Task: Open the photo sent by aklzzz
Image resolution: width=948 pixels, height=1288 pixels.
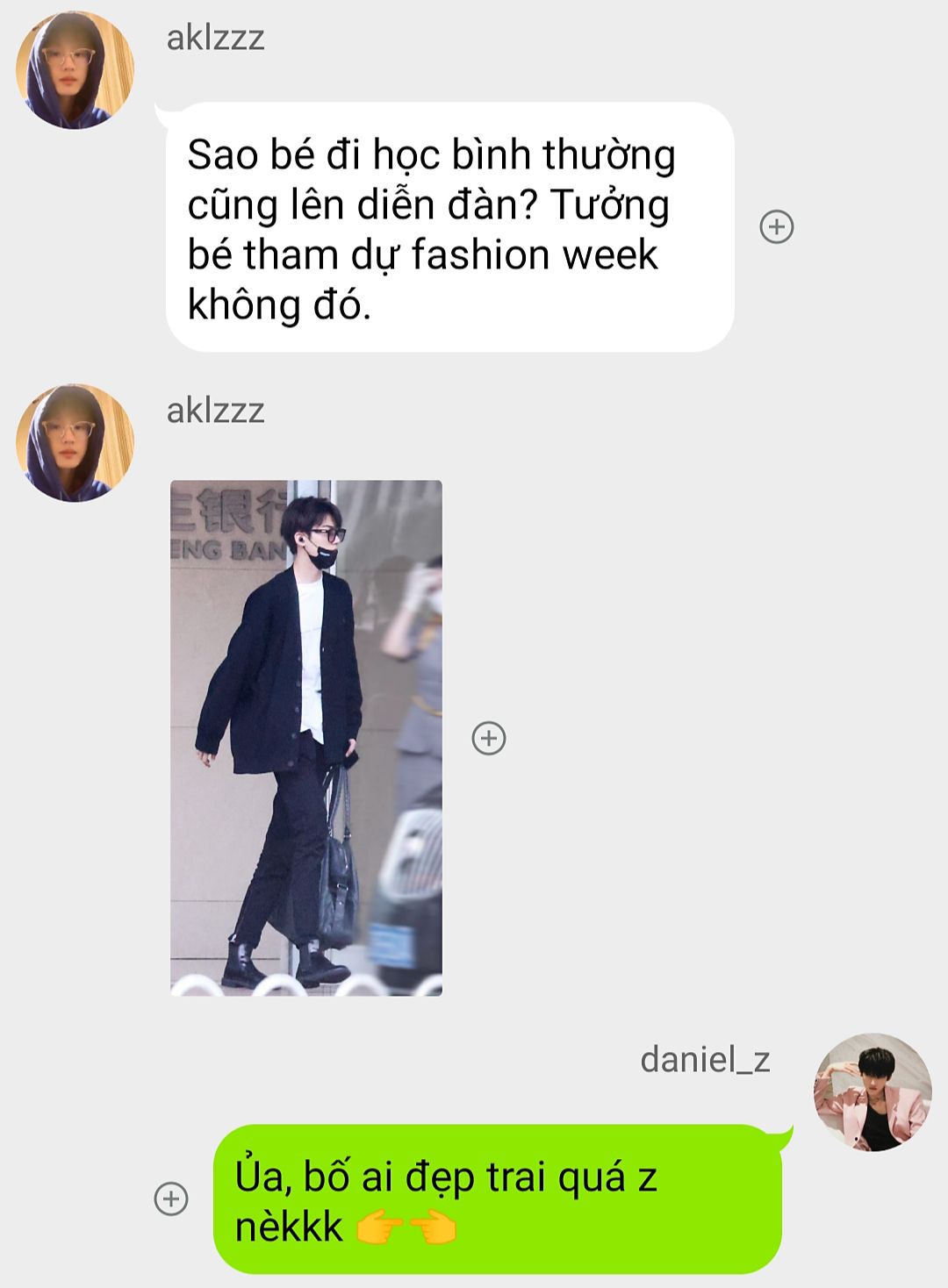Action: (x=306, y=738)
